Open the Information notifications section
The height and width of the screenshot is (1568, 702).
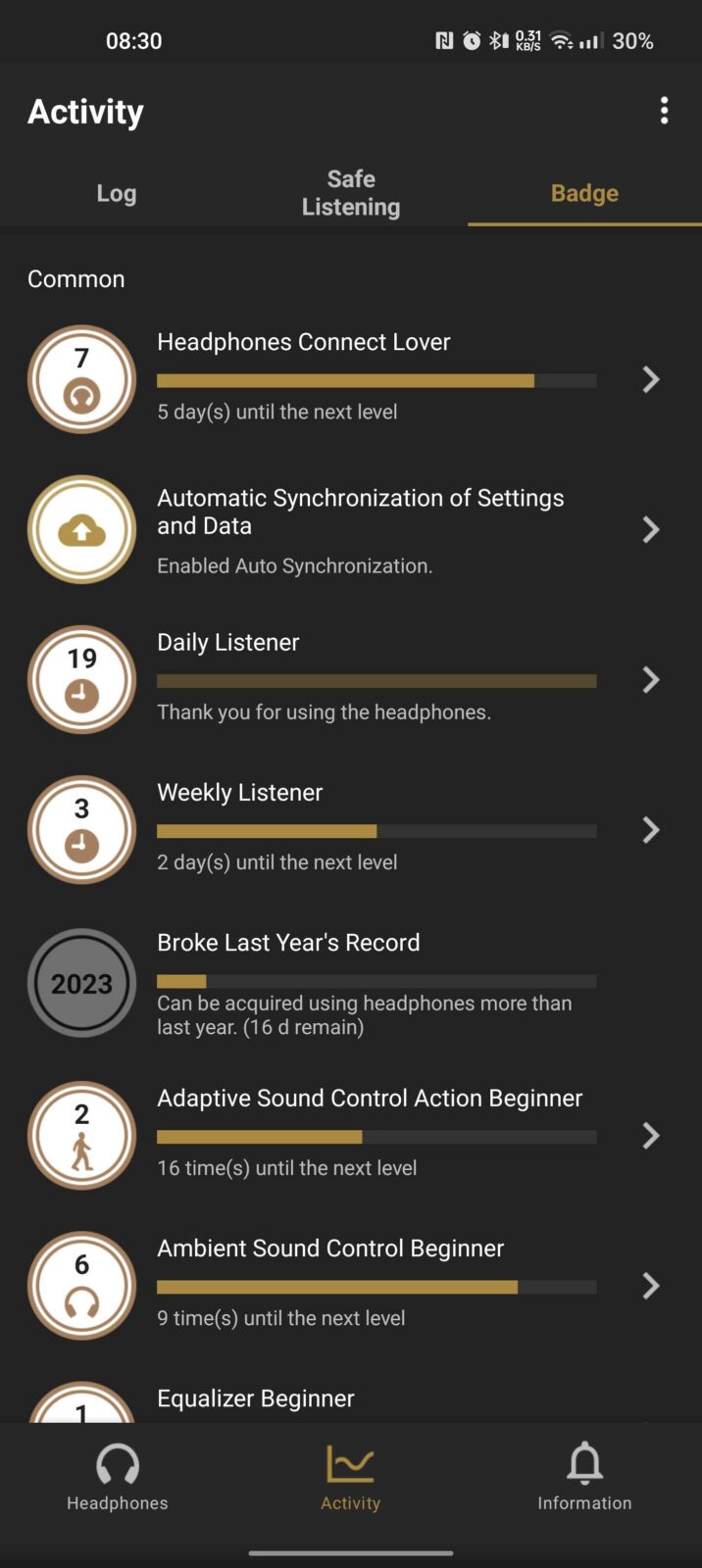point(584,1478)
